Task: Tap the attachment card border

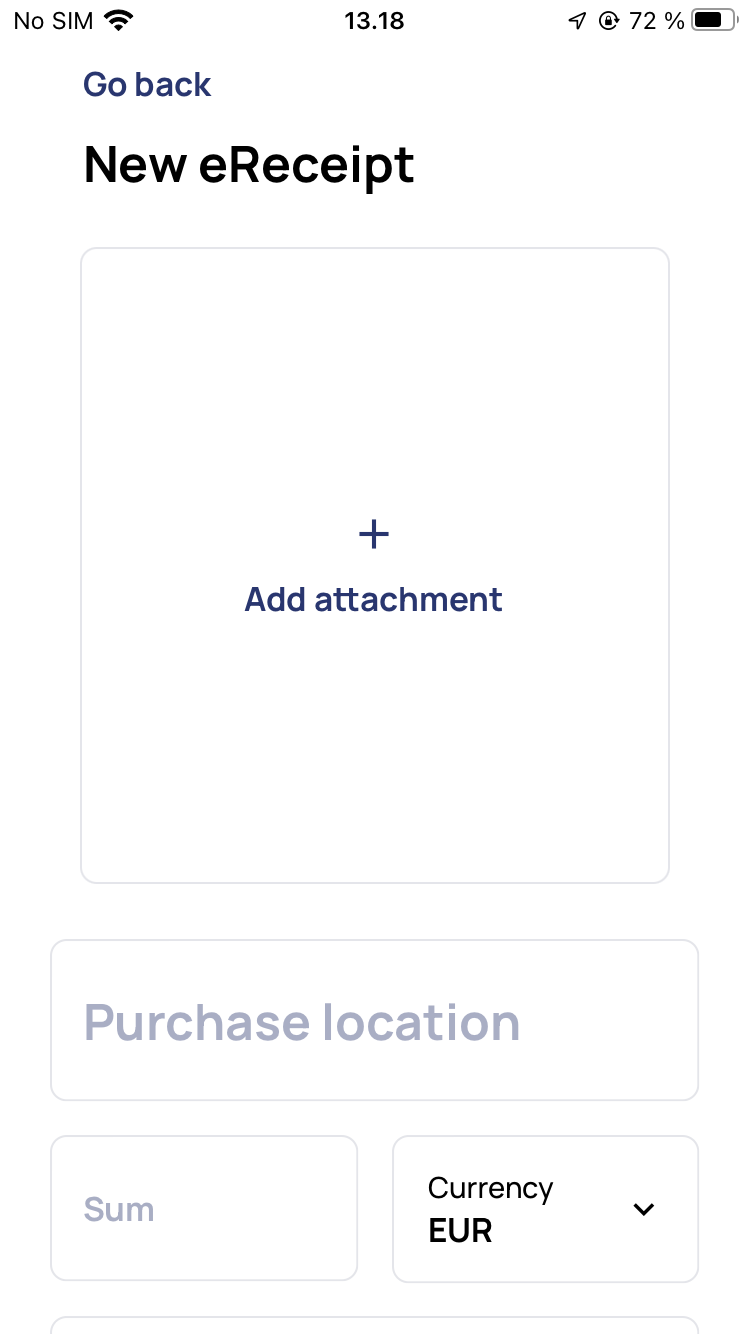Action: click(81, 563)
